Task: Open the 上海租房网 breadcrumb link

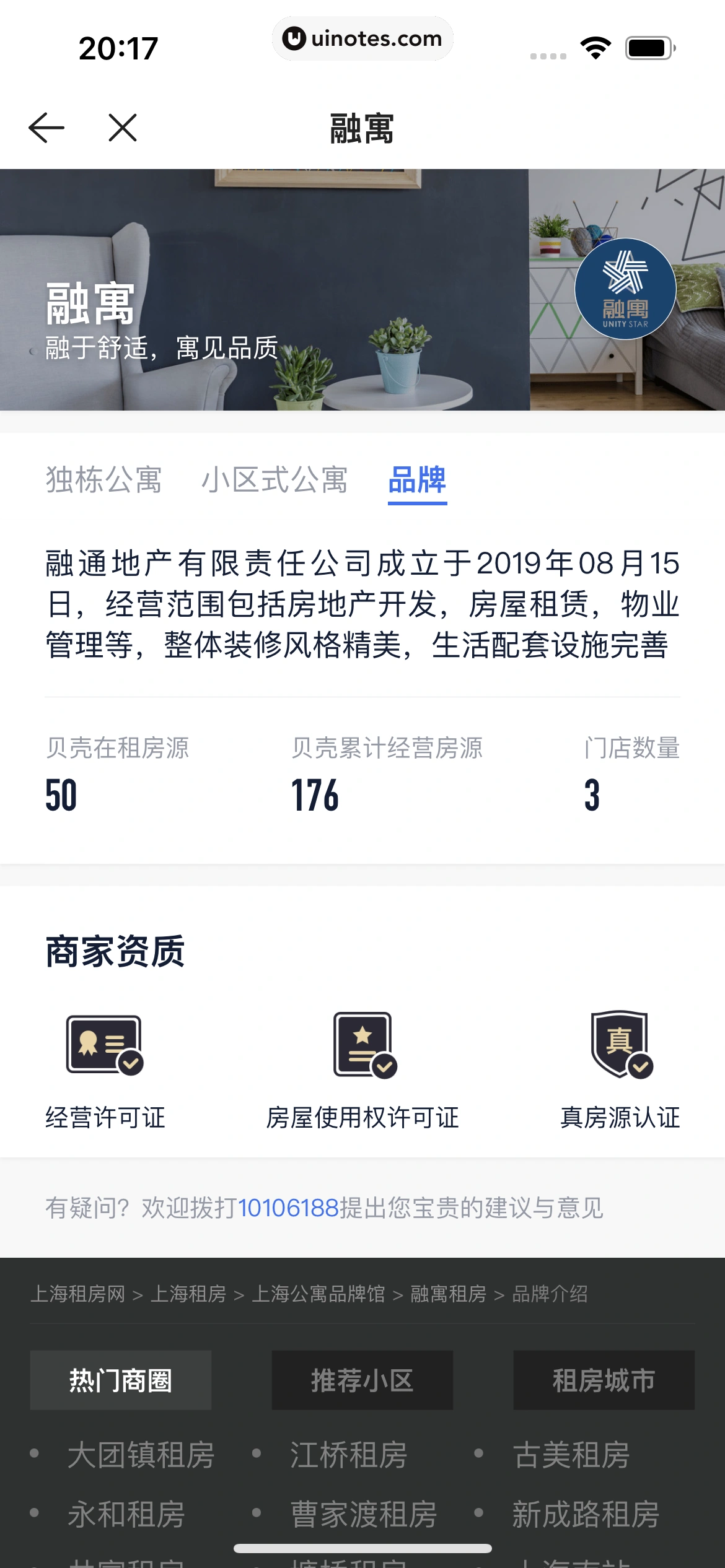Action: click(78, 1294)
